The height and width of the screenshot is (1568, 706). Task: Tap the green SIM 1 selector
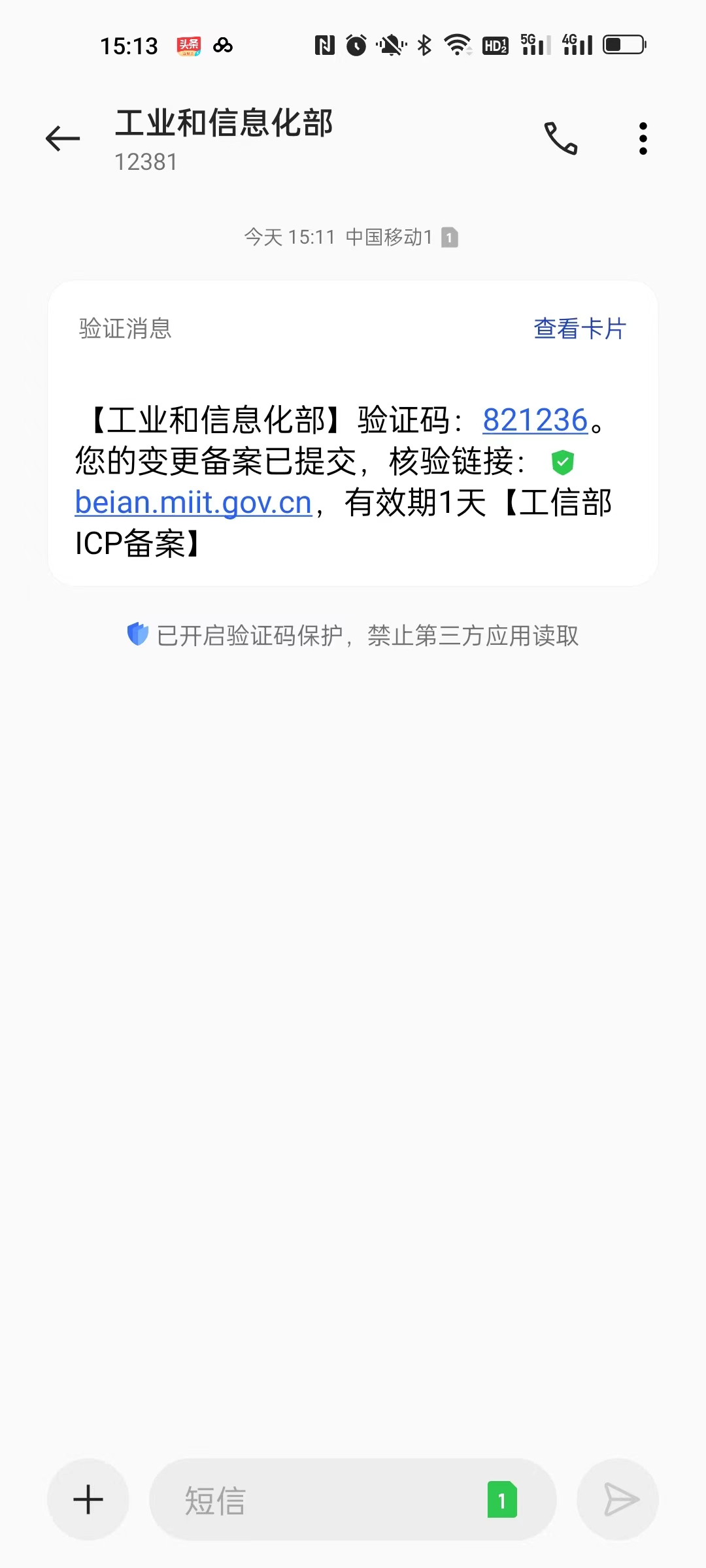point(502,1499)
